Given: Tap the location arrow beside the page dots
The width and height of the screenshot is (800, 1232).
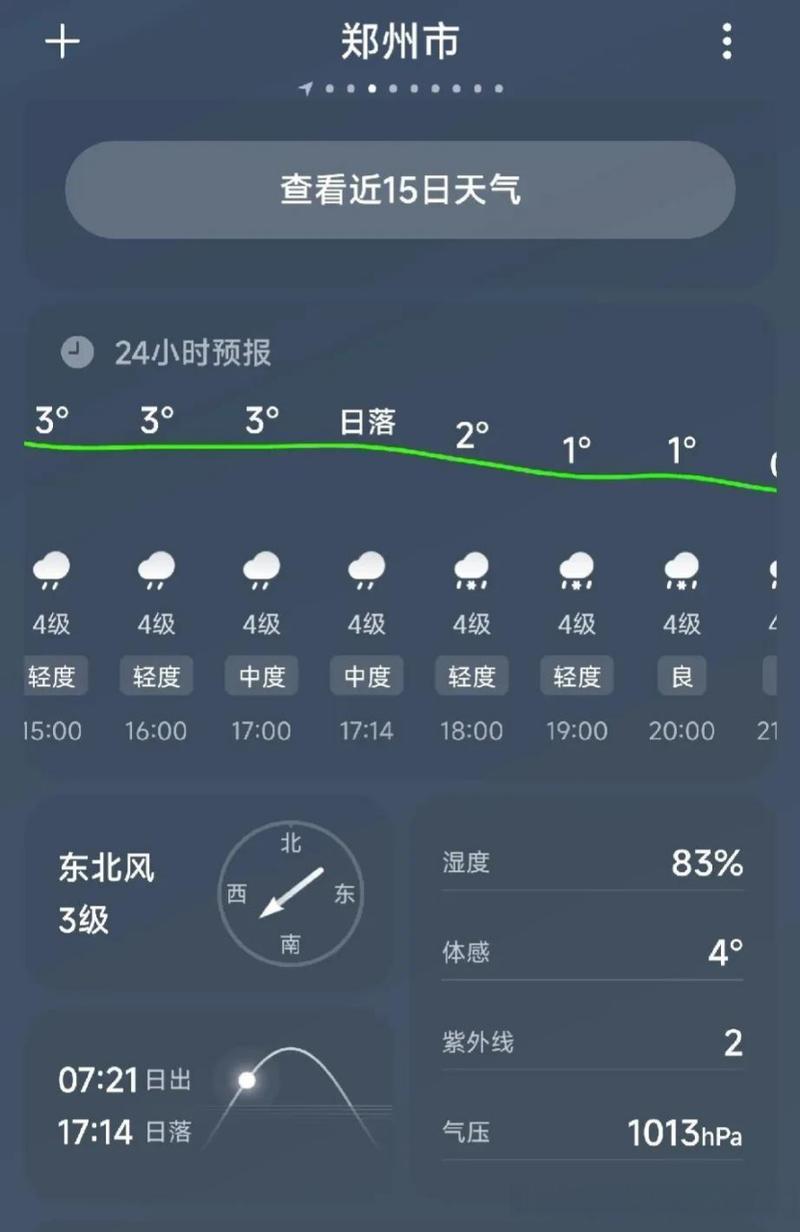Looking at the screenshot, I should click(302, 88).
